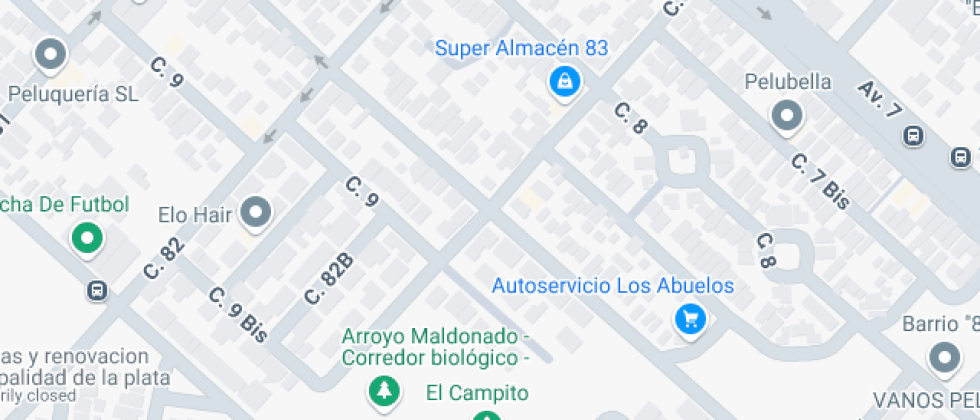Viewport: 980px width, 420px height.
Task: Tap the Pelubella place pin
Action: point(787,116)
